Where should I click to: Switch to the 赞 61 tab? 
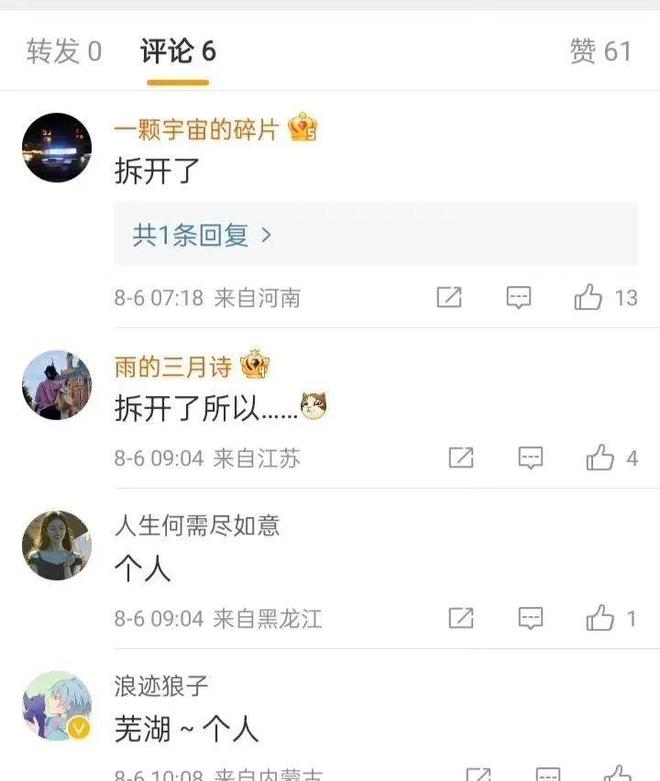(600, 51)
